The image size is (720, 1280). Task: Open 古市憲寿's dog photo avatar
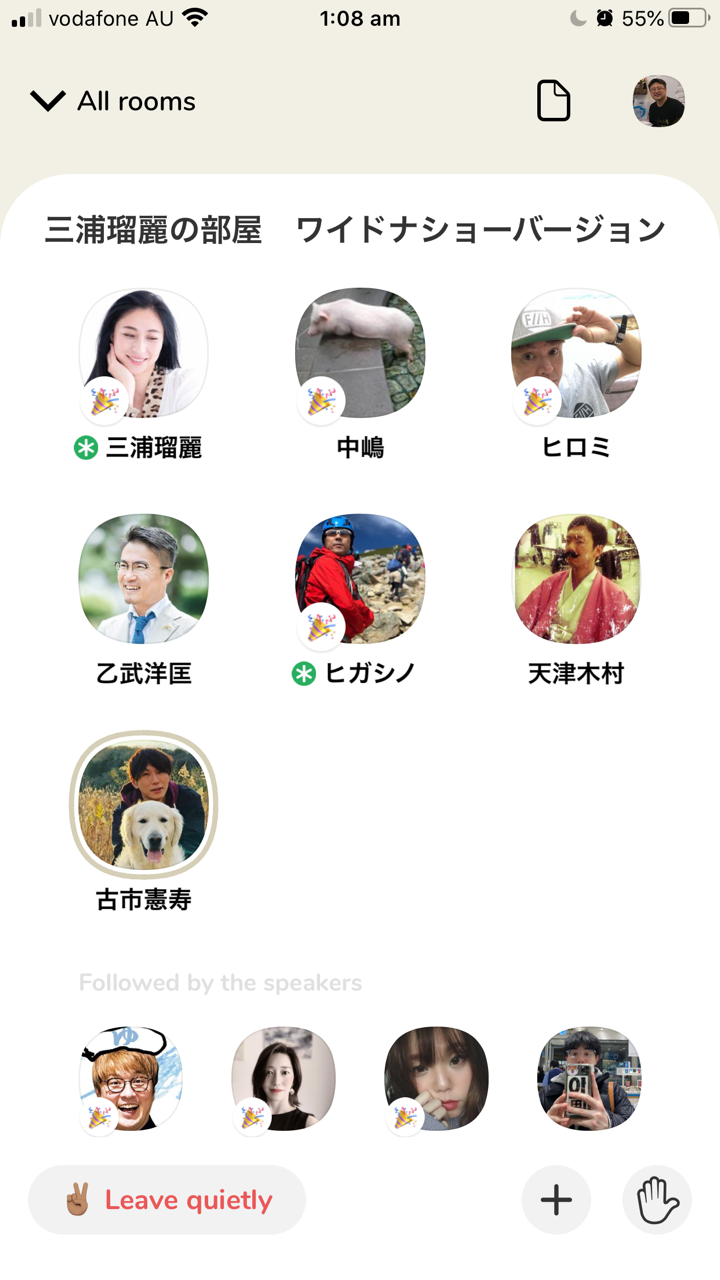143,805
